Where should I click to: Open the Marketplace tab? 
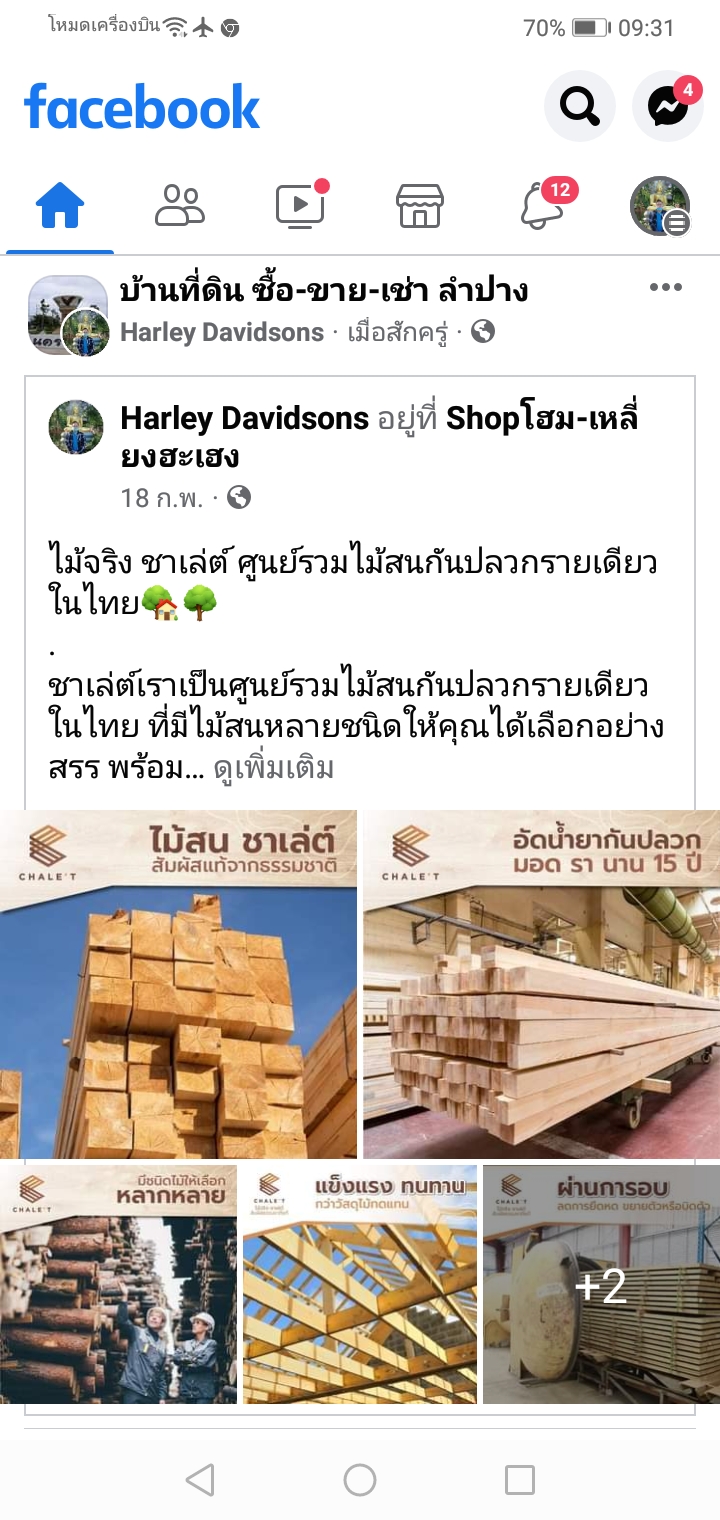(420, 206)
